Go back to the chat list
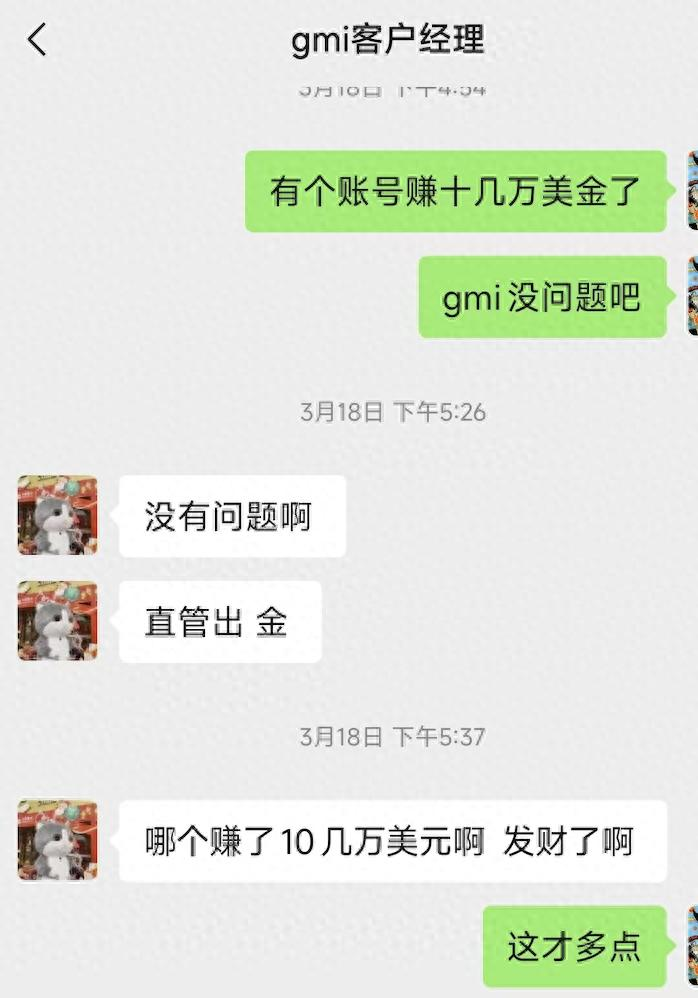 (37, 40)
